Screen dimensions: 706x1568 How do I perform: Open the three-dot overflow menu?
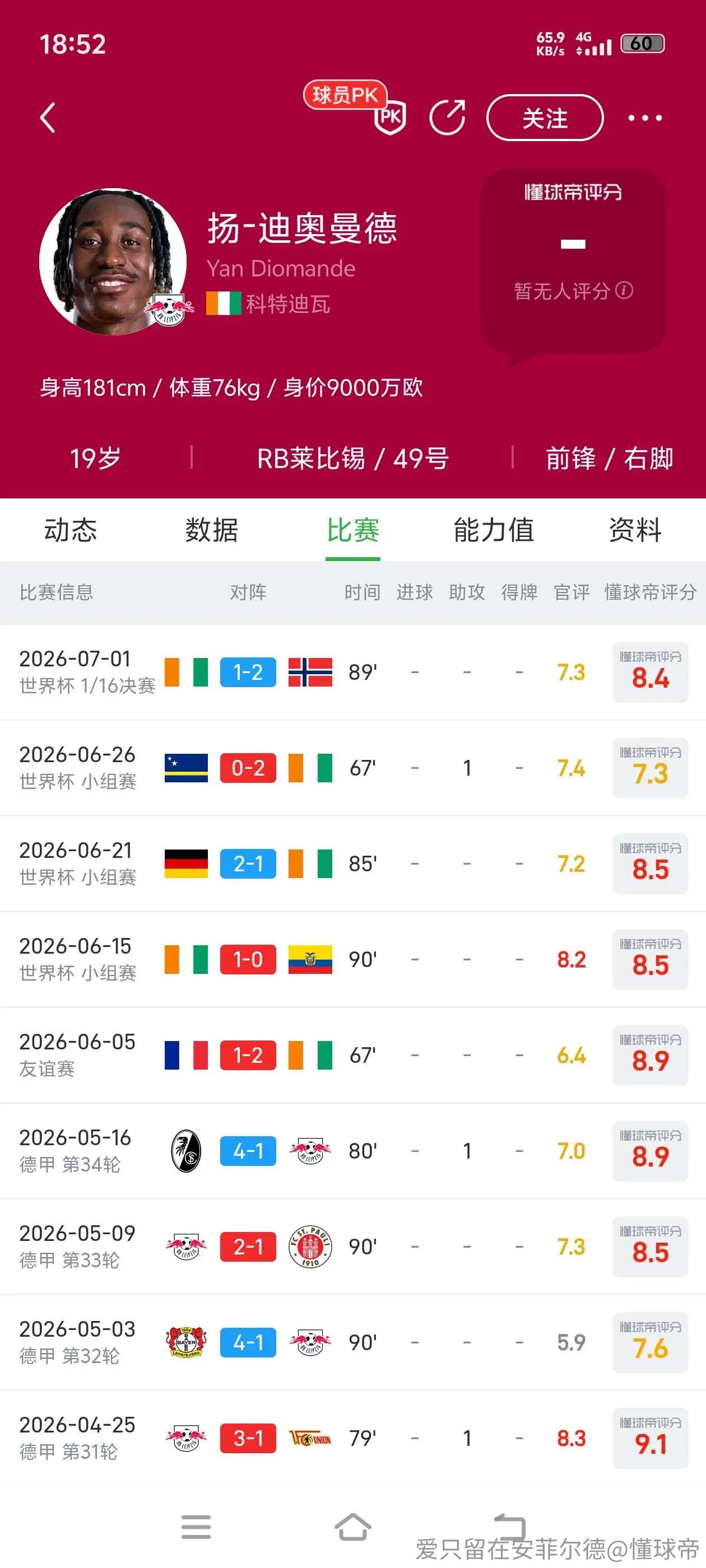tap(645, 118)
